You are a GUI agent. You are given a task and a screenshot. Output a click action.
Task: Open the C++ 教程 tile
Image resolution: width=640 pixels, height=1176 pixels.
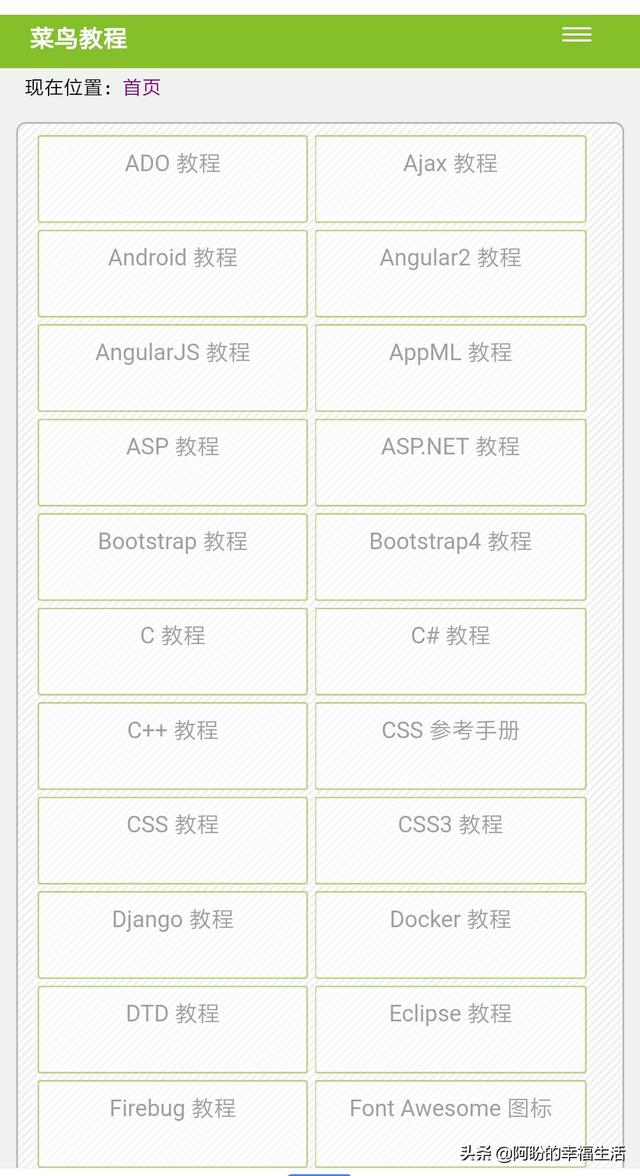pos(173,746)
